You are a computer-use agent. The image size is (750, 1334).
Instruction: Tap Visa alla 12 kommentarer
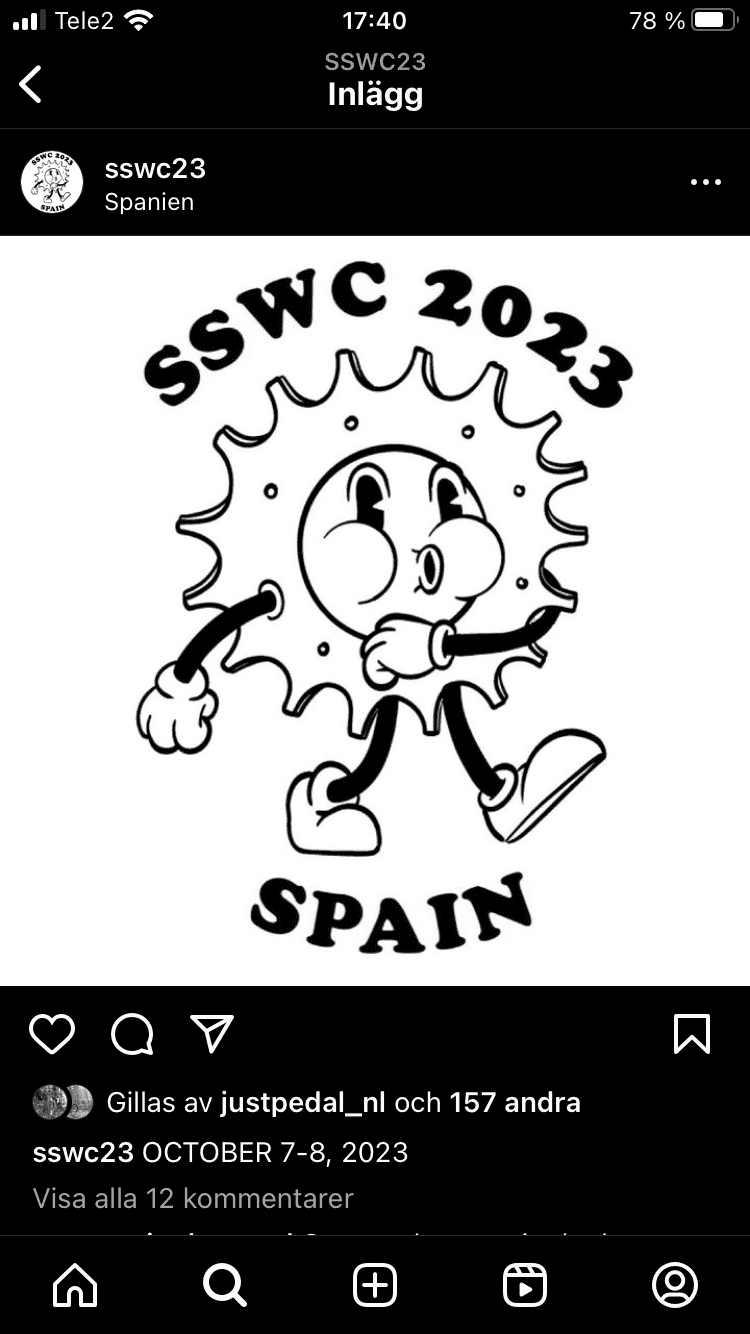193,1198
